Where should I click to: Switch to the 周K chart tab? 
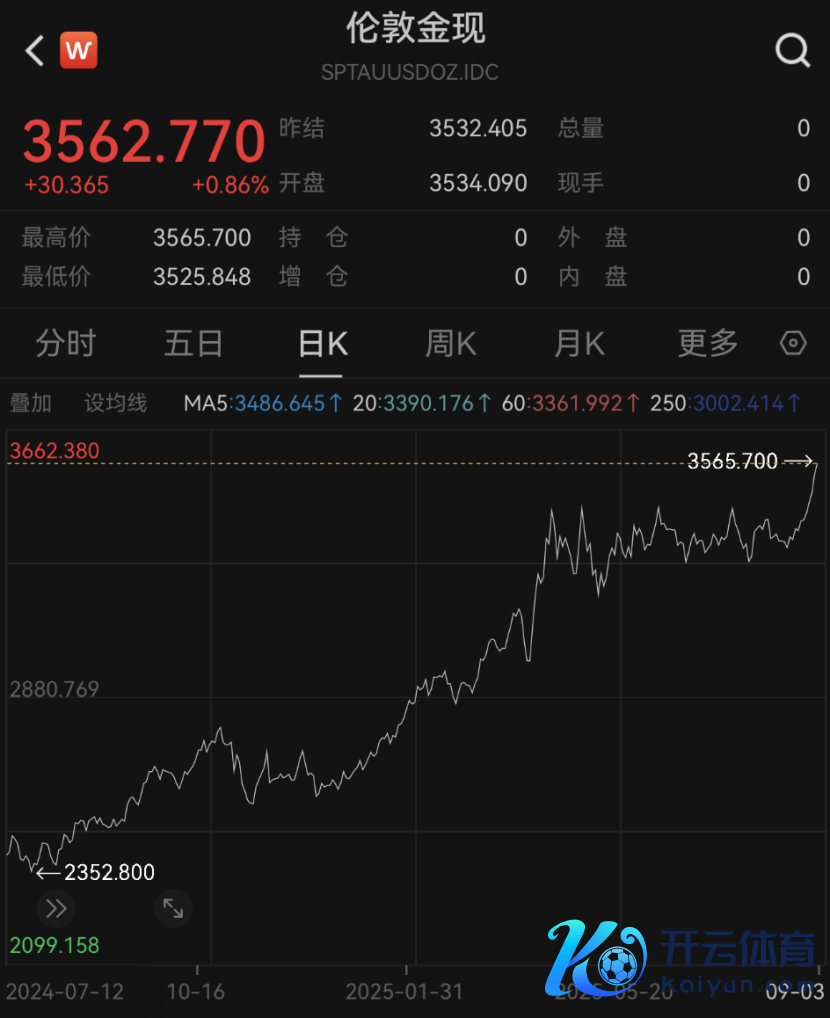pyautogui.click(x=451, y=344)
